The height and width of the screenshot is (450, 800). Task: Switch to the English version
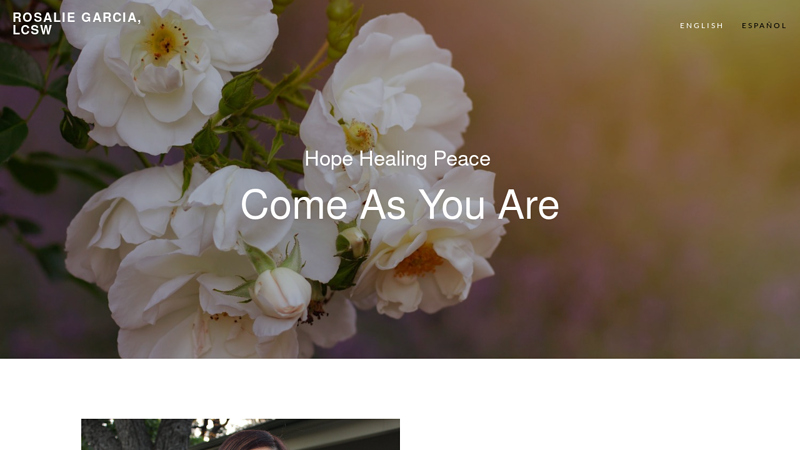(701, 26)
